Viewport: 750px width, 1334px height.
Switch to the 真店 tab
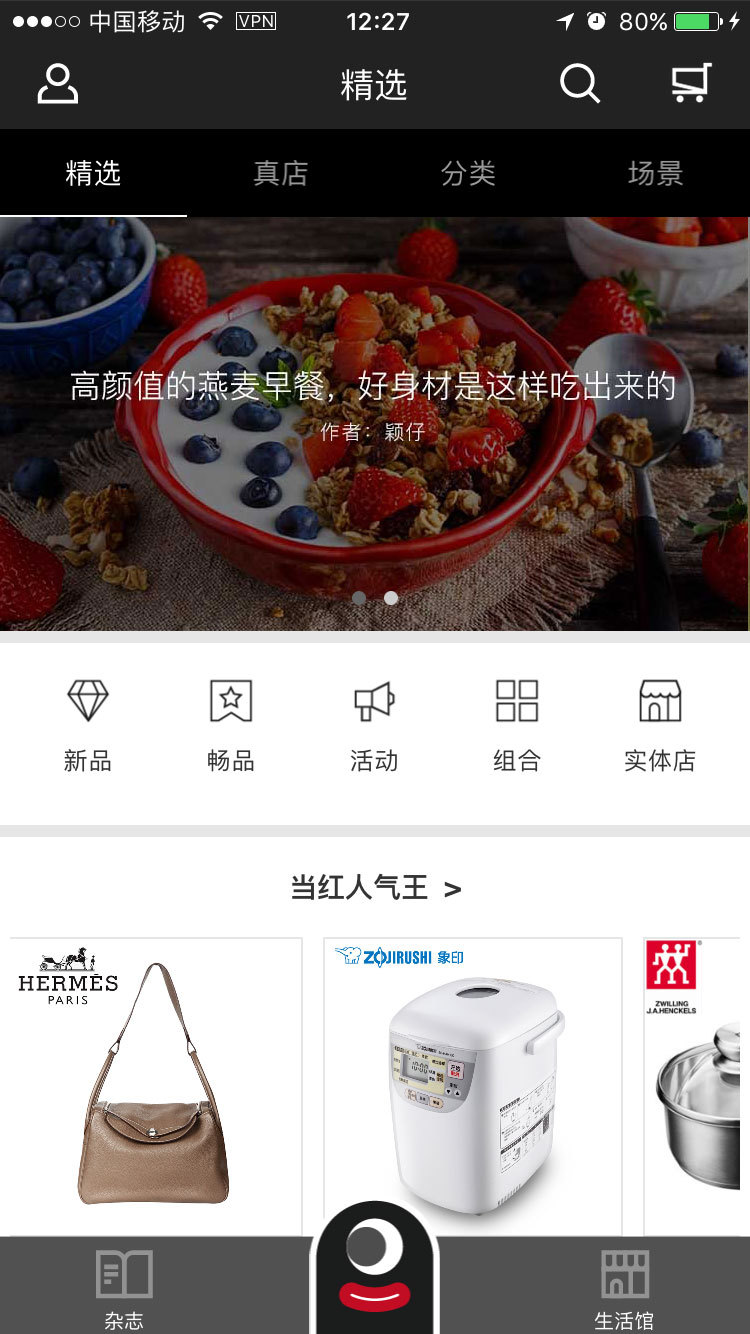click(x=281, y=173)
